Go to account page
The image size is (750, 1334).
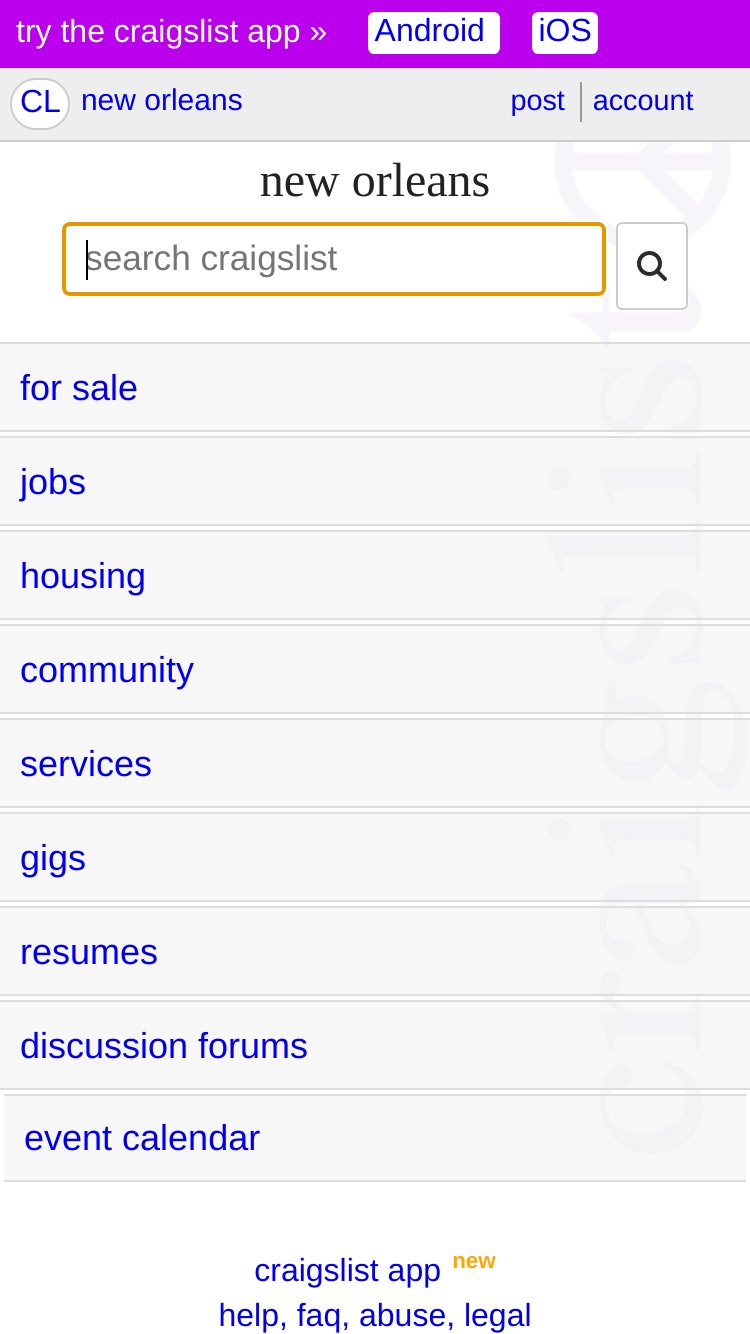point(643,101)
